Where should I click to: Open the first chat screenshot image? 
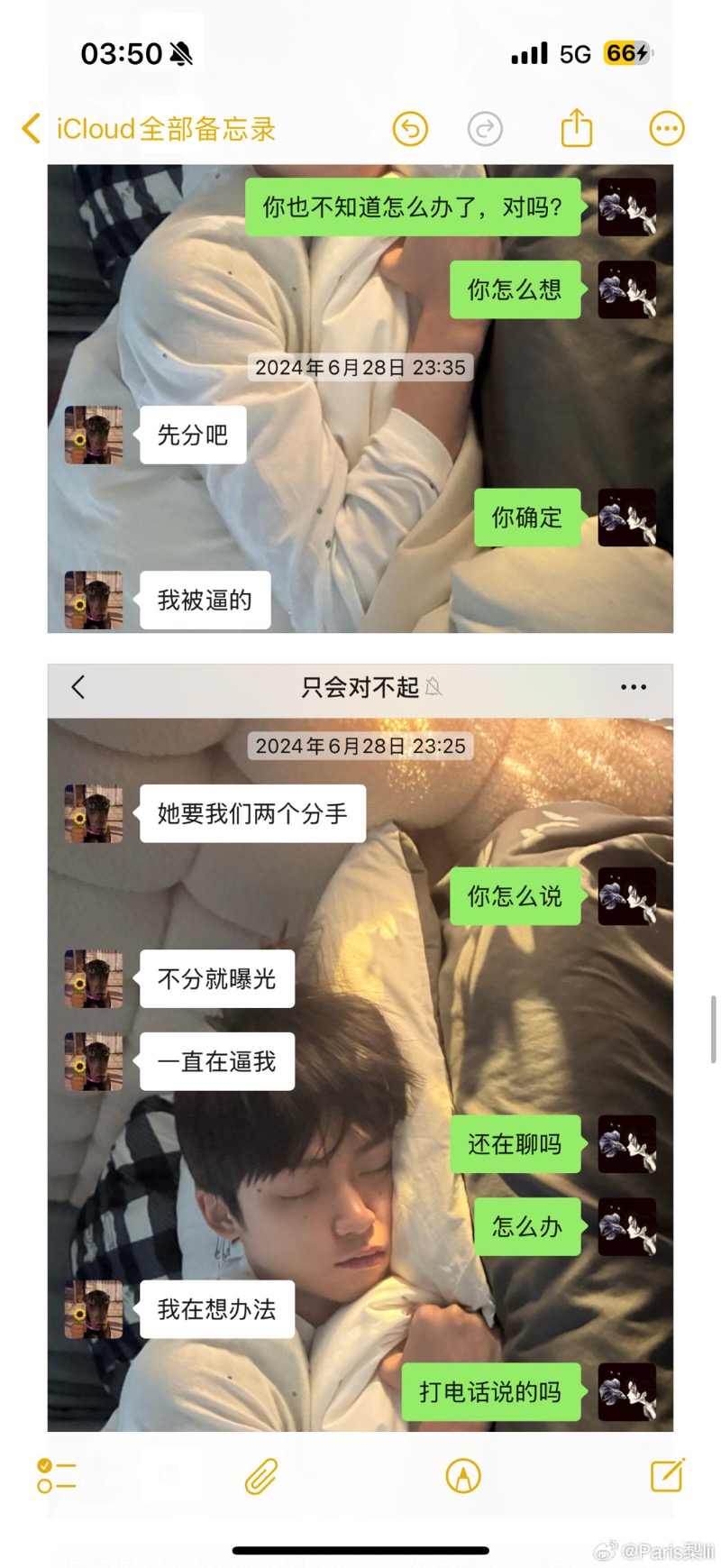coord(360,397)
